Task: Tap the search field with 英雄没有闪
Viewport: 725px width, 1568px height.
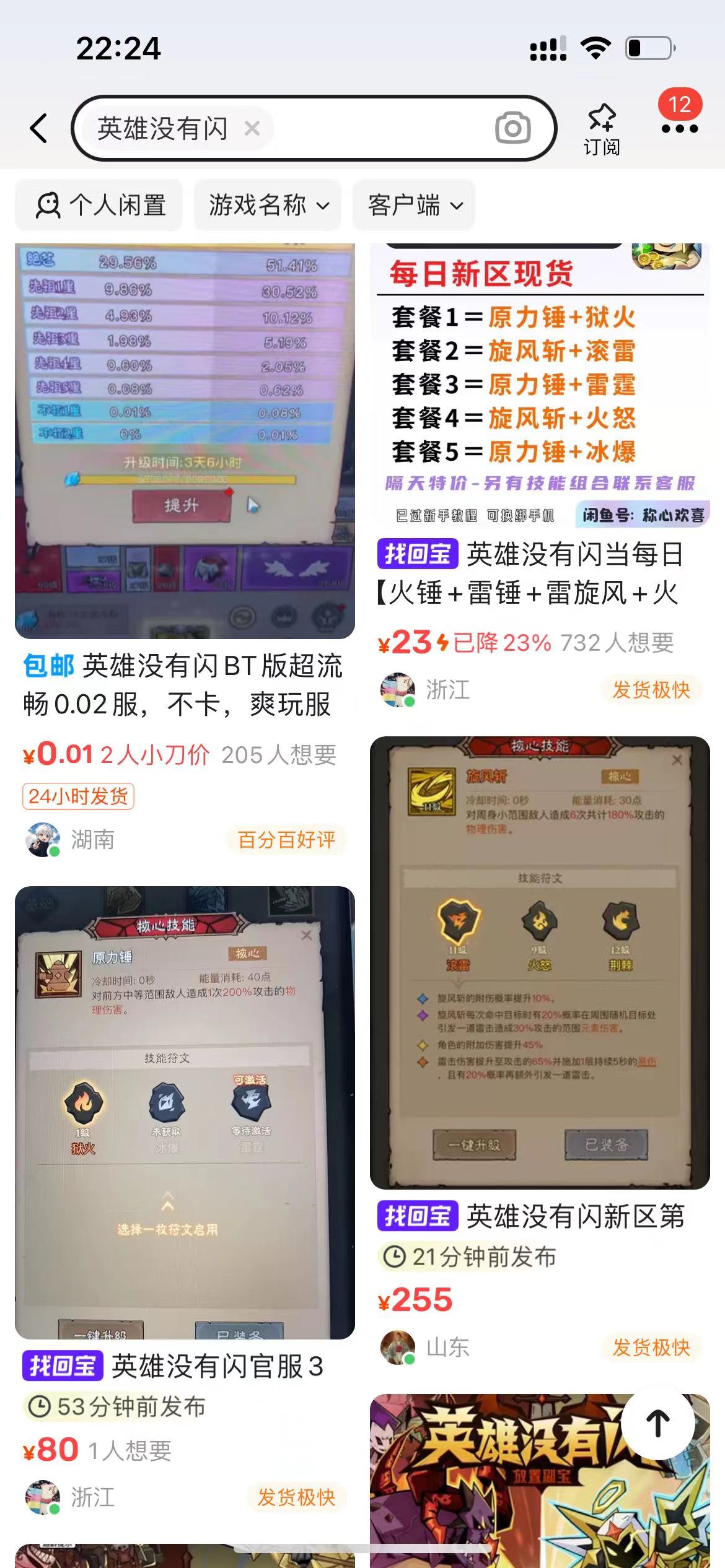Action: (372, 128)
